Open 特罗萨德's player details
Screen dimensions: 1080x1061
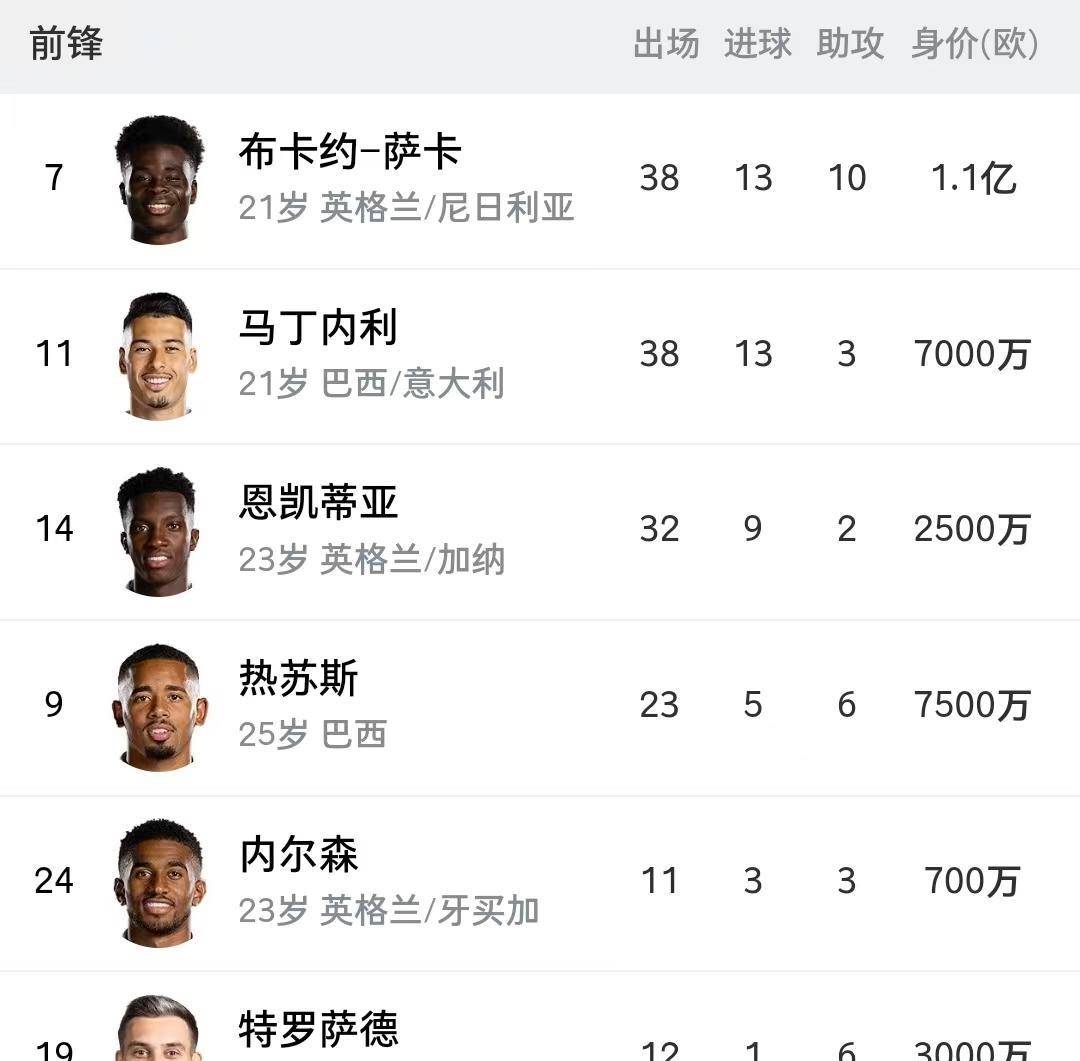tap(318, 1030)
